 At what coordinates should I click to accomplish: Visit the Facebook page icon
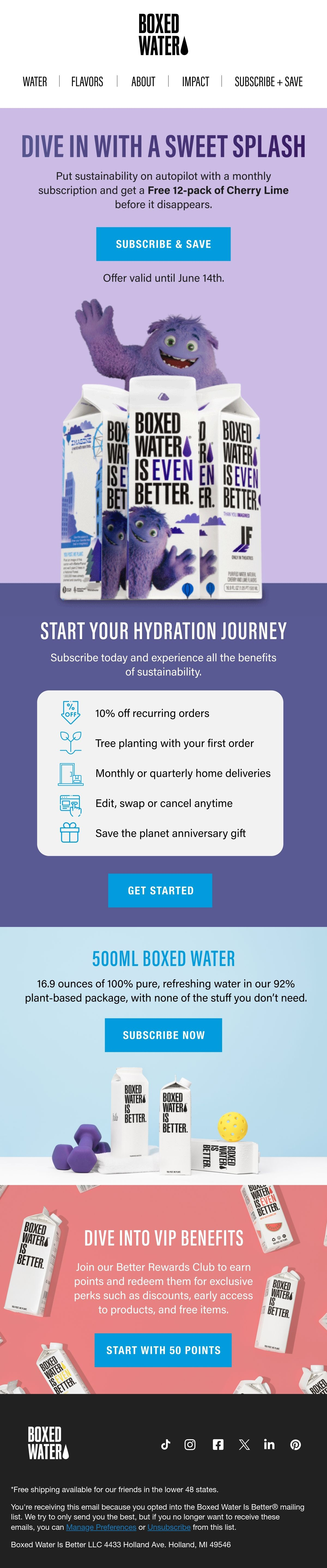(218, 1444)
